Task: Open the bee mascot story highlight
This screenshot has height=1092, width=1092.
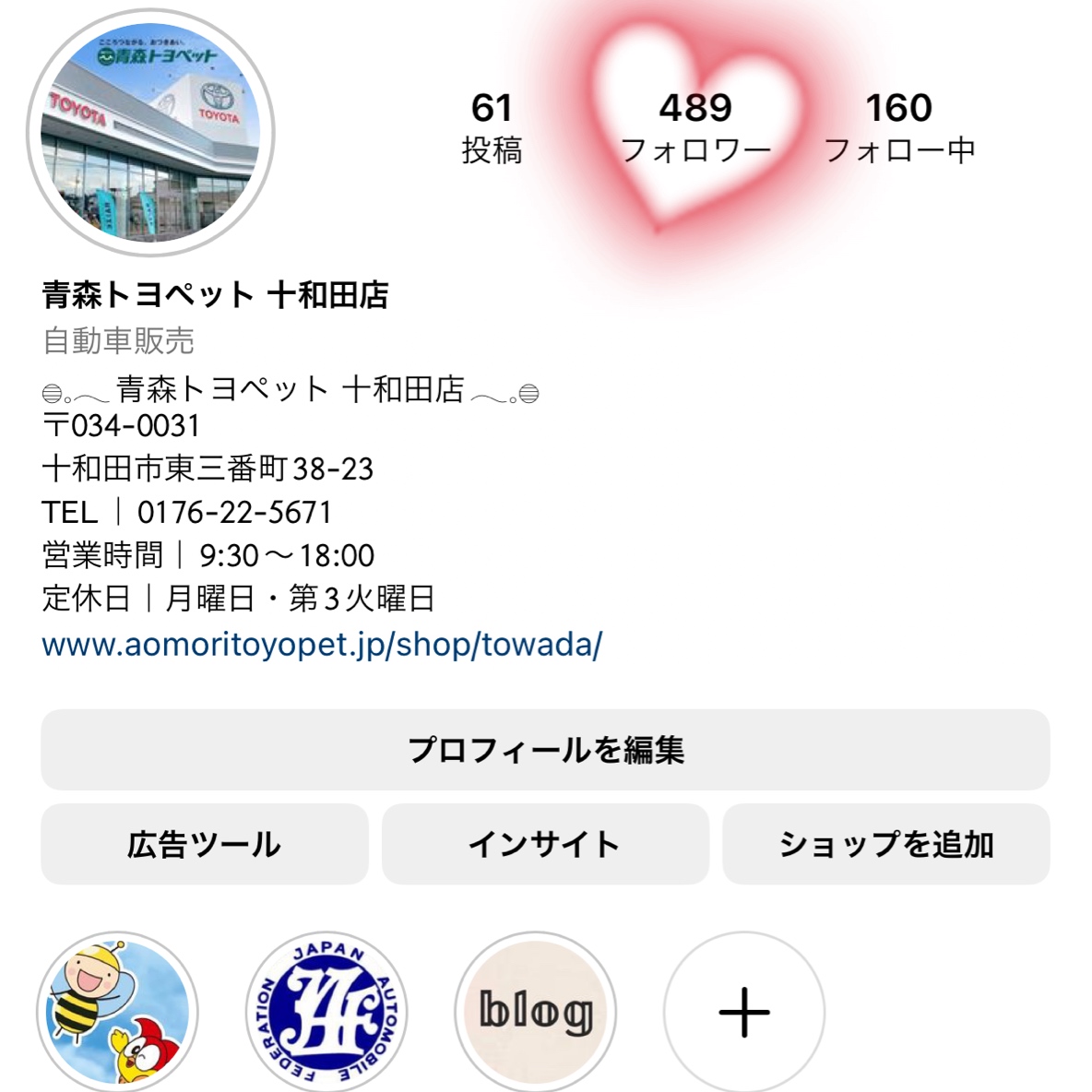Action: pos(117,1013)
